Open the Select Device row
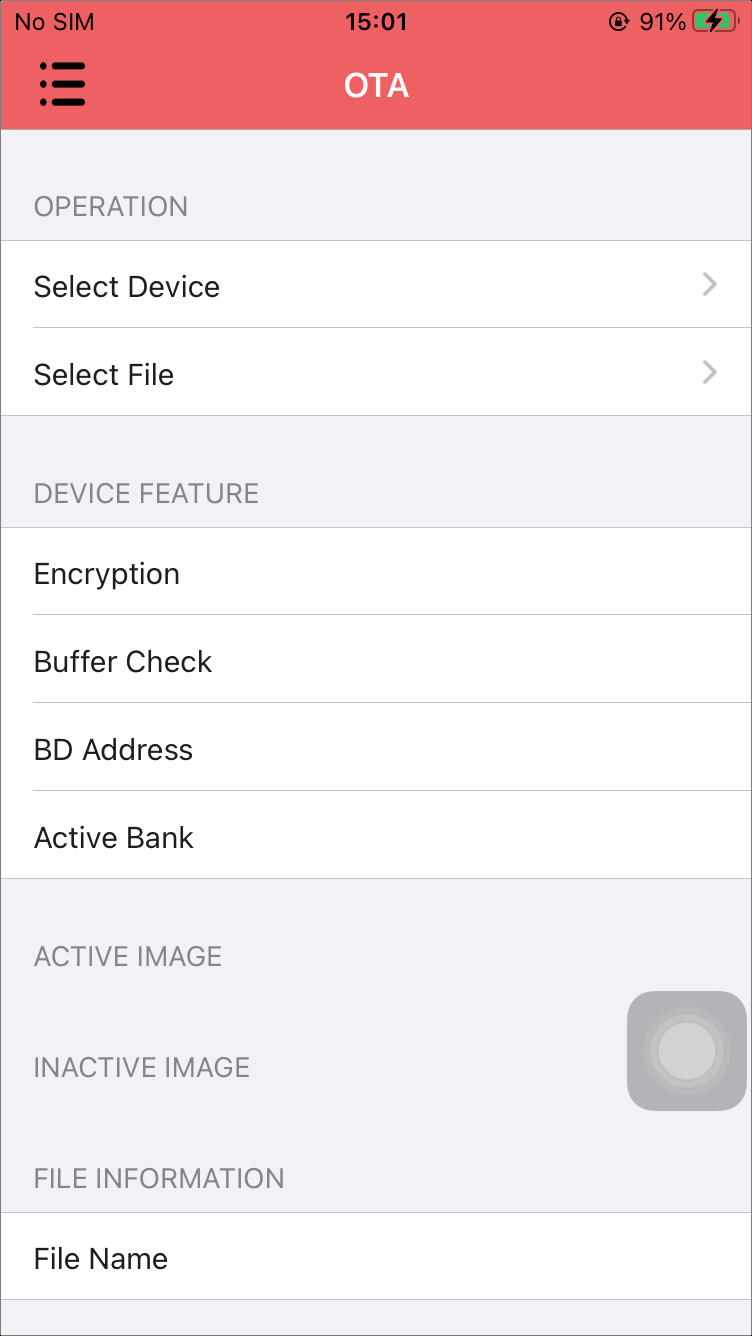Viewport: 752px width, 1336px height. [376, 285]
